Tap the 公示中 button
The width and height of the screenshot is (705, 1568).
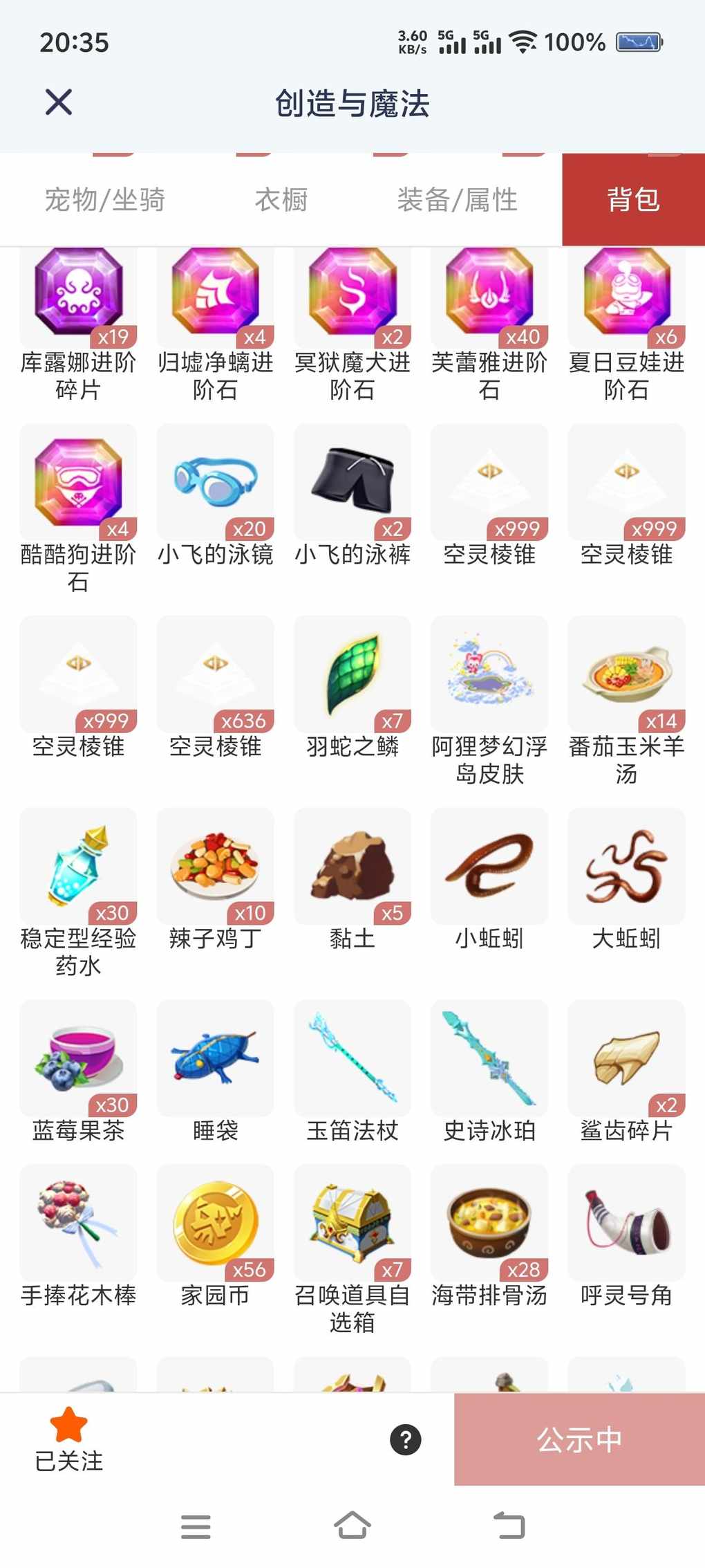click(579, 1439)
